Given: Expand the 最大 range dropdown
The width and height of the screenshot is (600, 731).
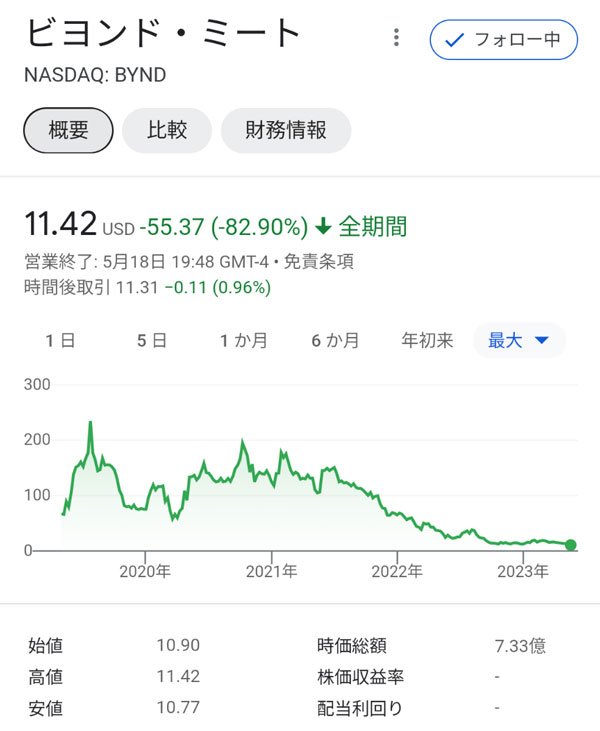Looking at the screenshot, I should [519, 341].
